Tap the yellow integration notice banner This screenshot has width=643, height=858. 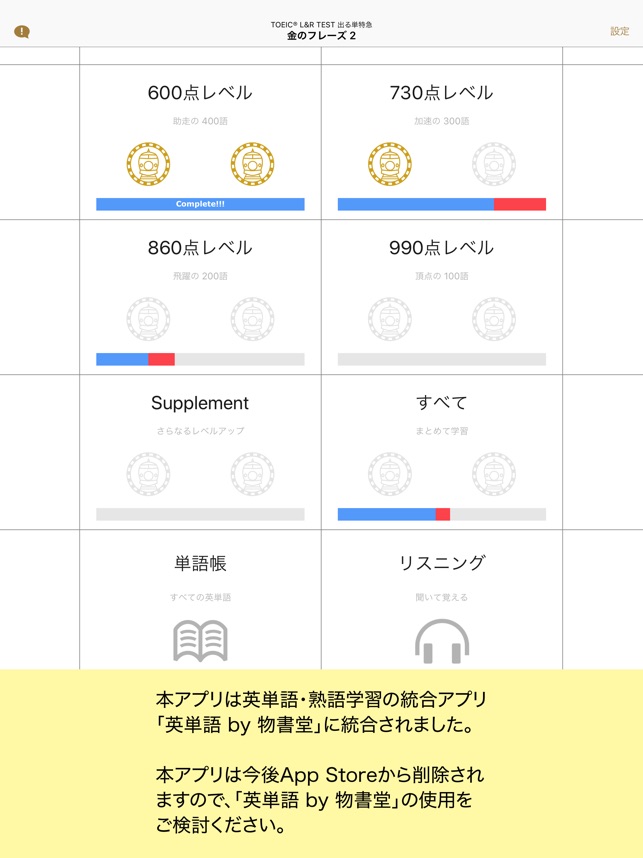[x=321, y=763]
